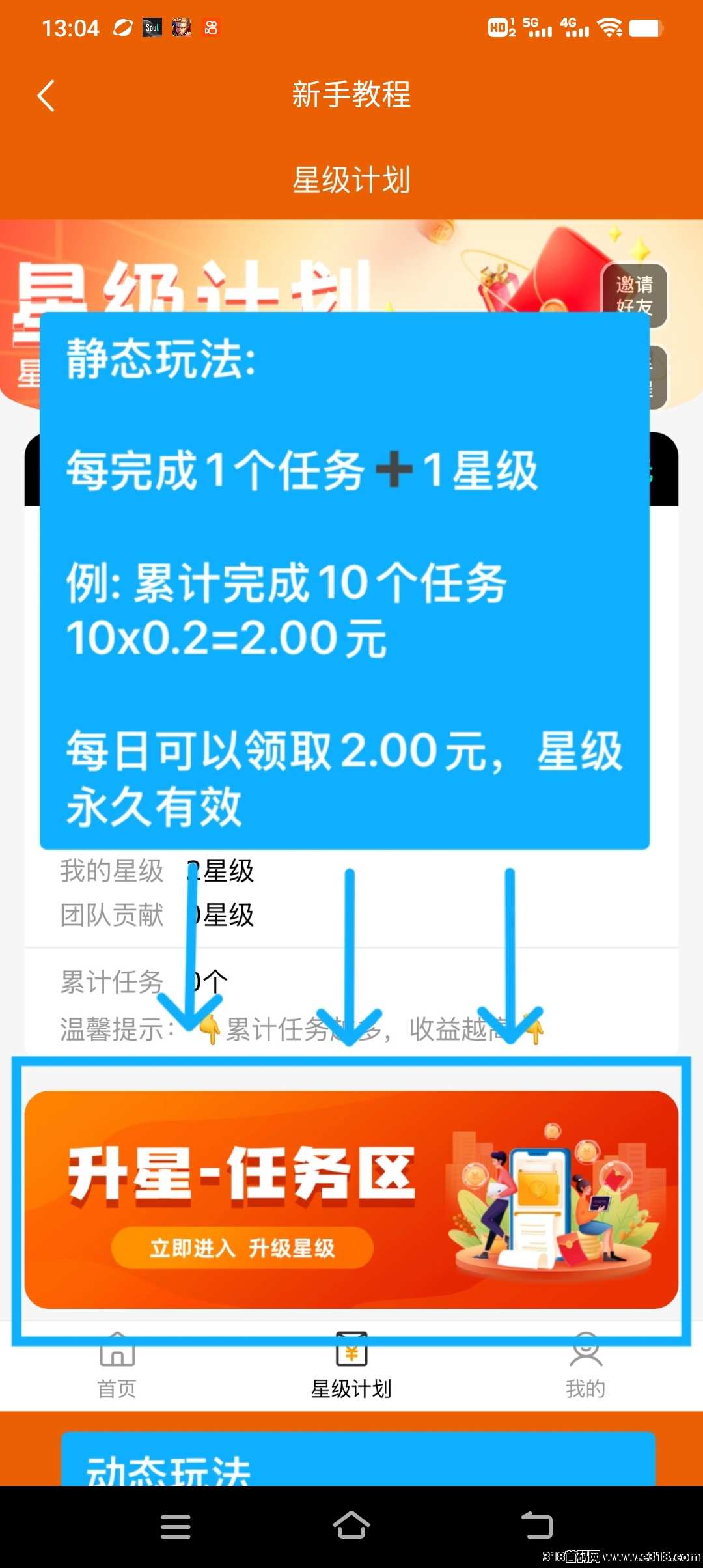This screenshot has width=703, height=1568.
Task: Open the recent apps menu button
Action: click(x=176, y=1526)
